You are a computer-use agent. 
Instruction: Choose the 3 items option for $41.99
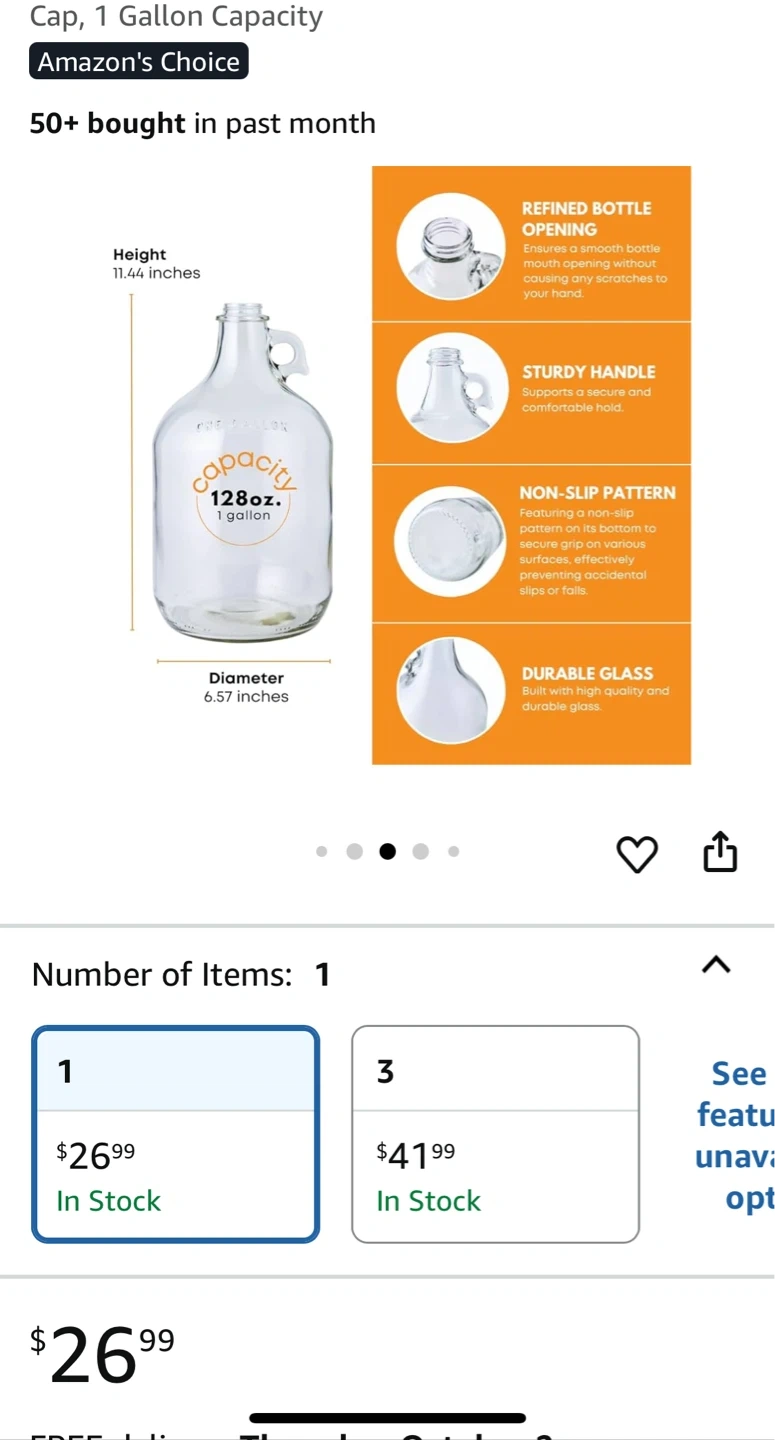tap(495, 1134)
